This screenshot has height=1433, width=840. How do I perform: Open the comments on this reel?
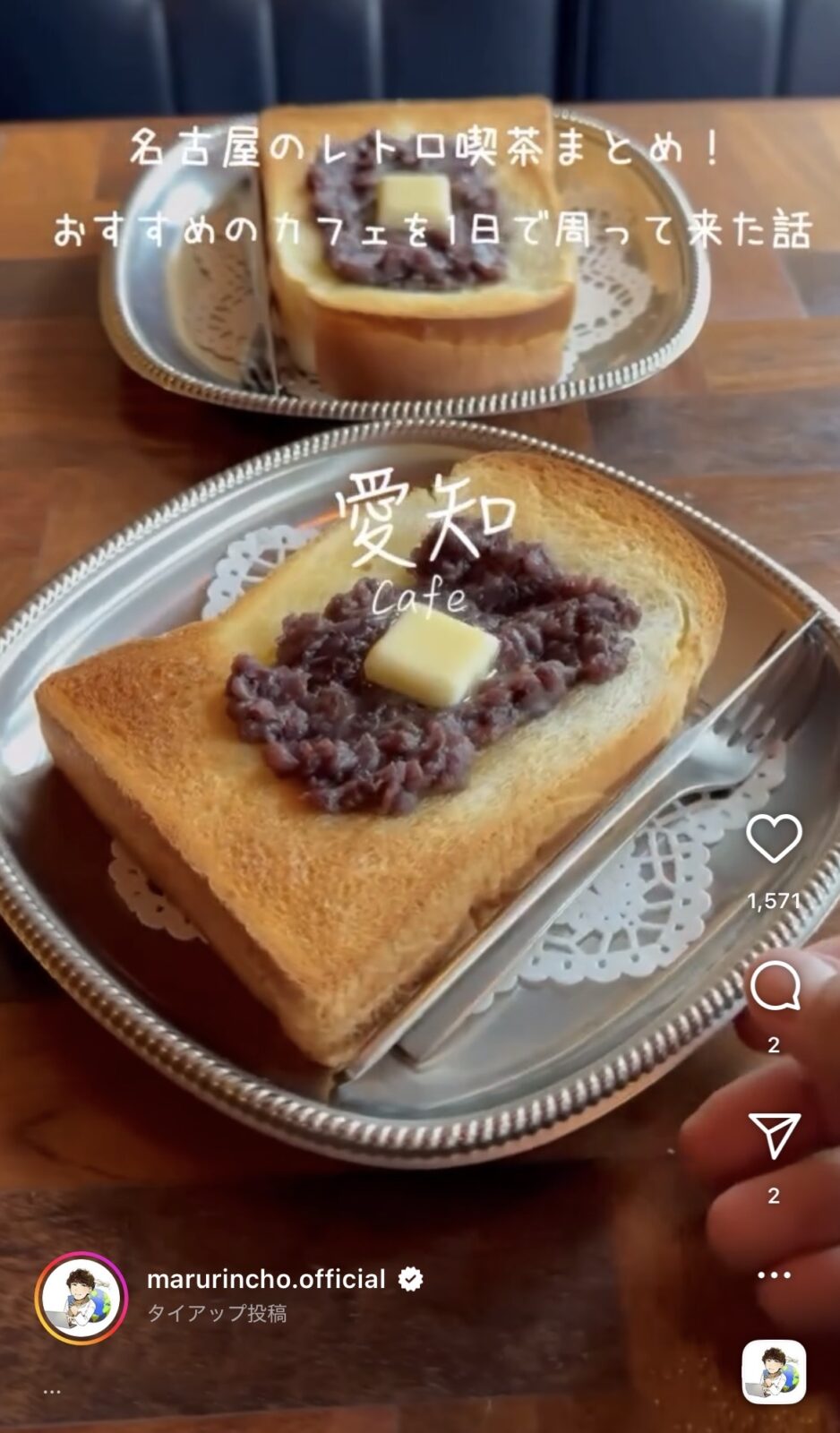pyautogui.click(x=774, y=987)
